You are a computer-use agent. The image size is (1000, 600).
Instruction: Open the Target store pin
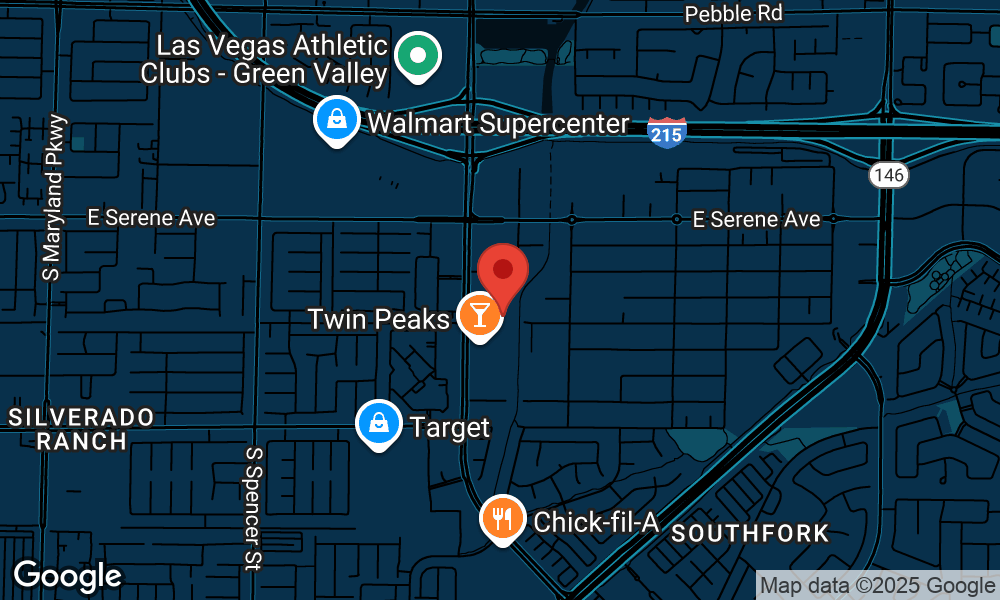click(379, 423)
